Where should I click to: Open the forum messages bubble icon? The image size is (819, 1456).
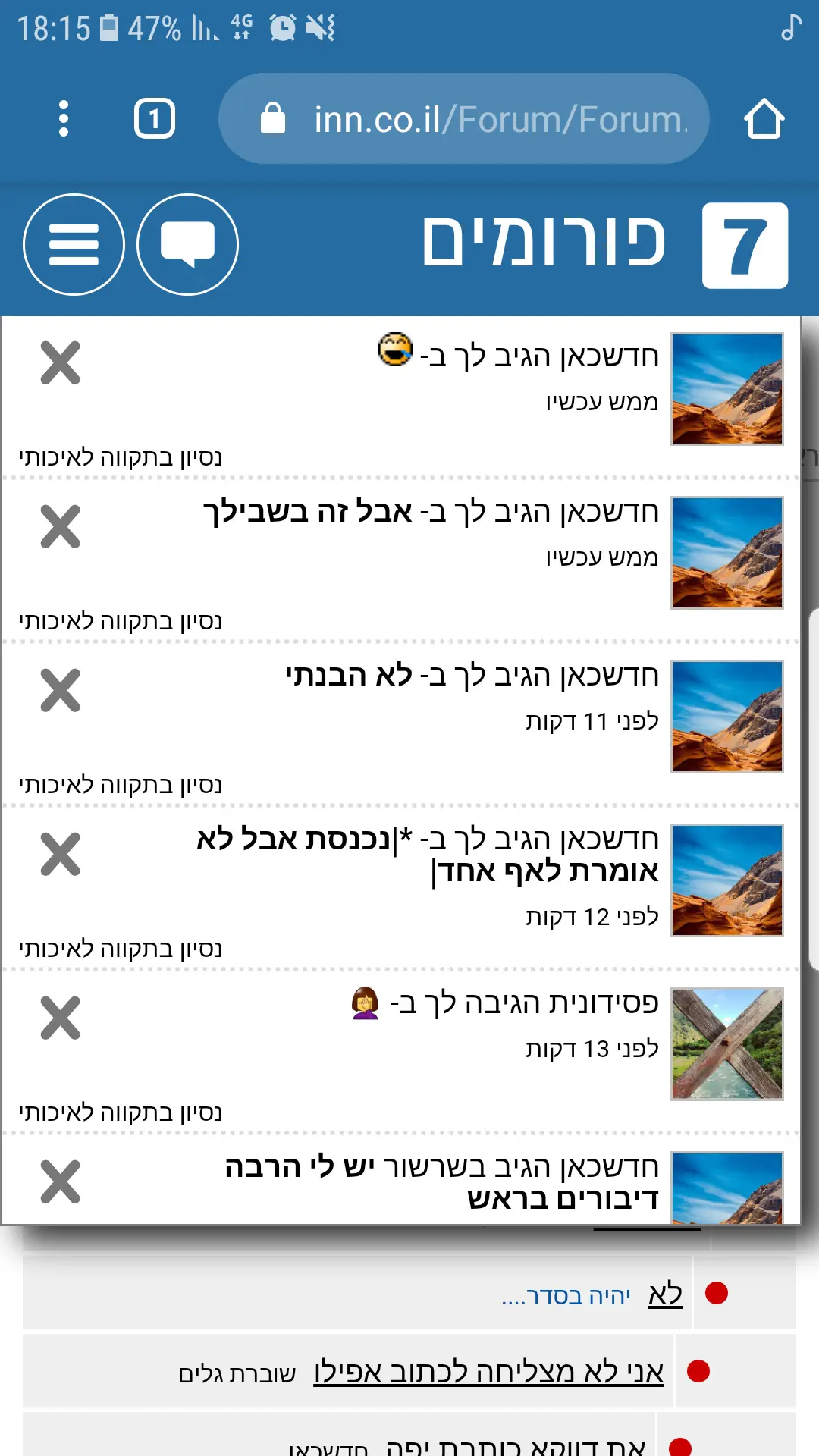pos(187,244)
